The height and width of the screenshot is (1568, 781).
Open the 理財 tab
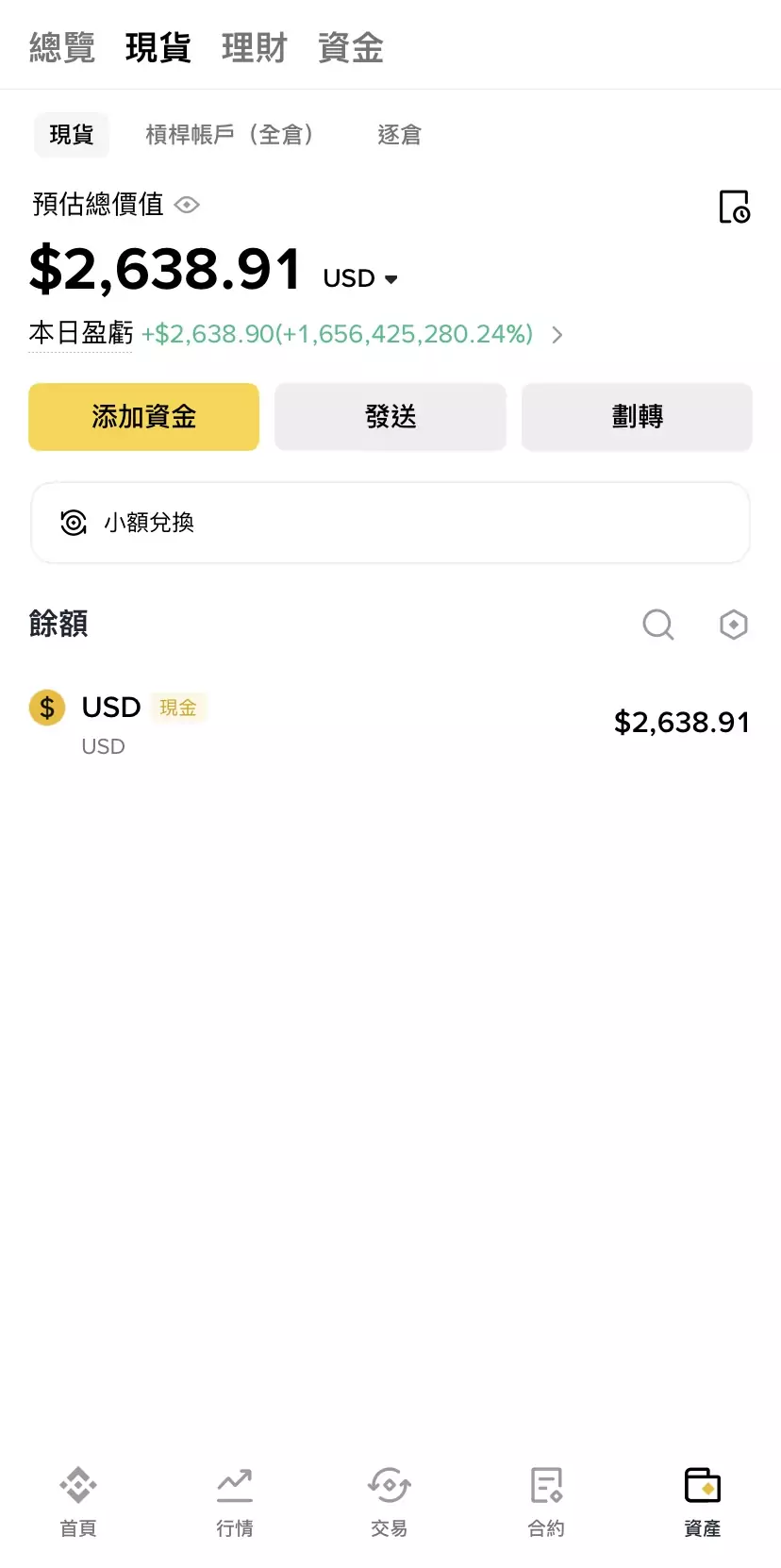point(254,47)
